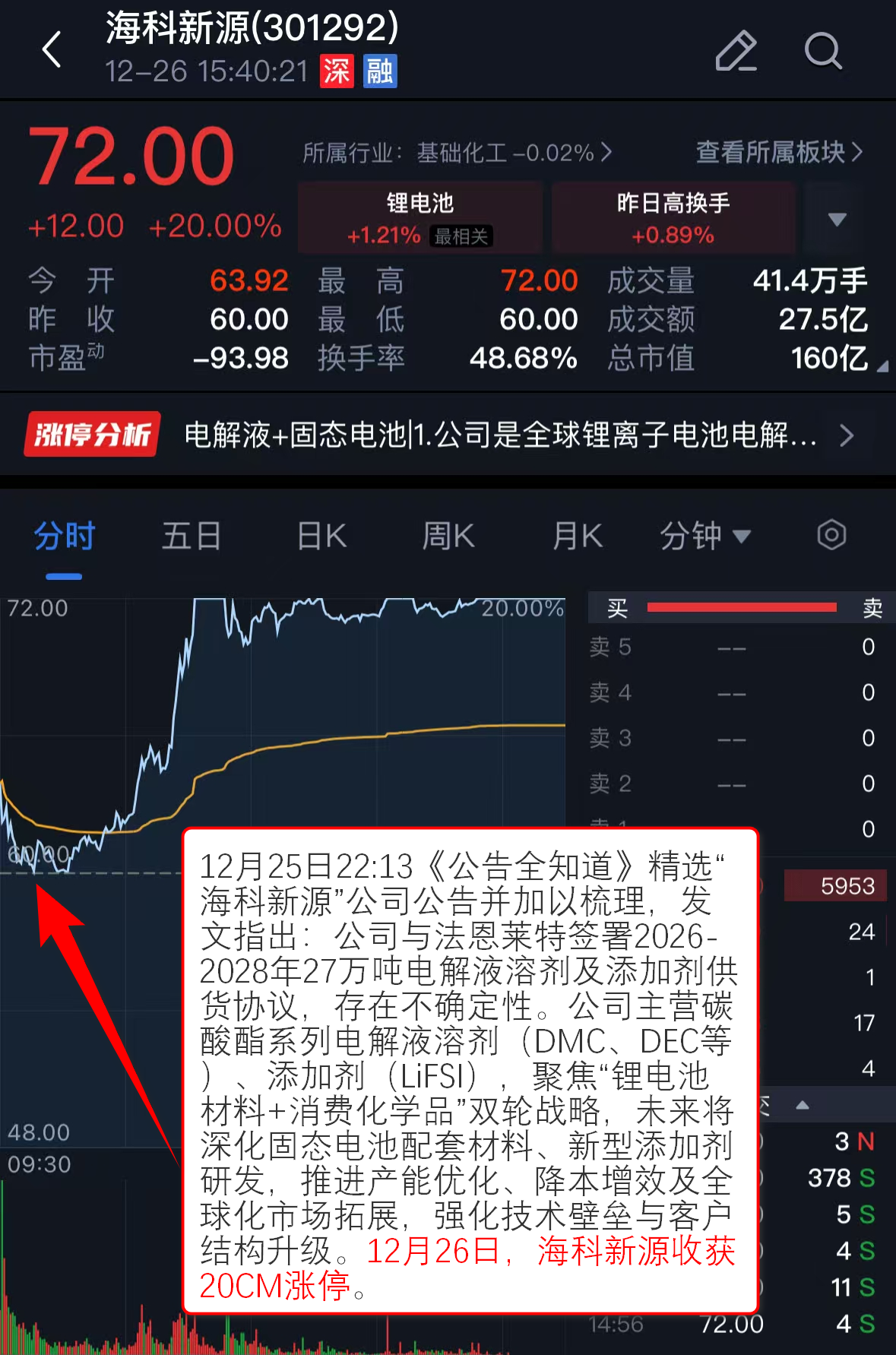This screenshot has width=896, height=1355.
Task: Open the 分钟 interval dropdown
Action: (x=704, y=537)
